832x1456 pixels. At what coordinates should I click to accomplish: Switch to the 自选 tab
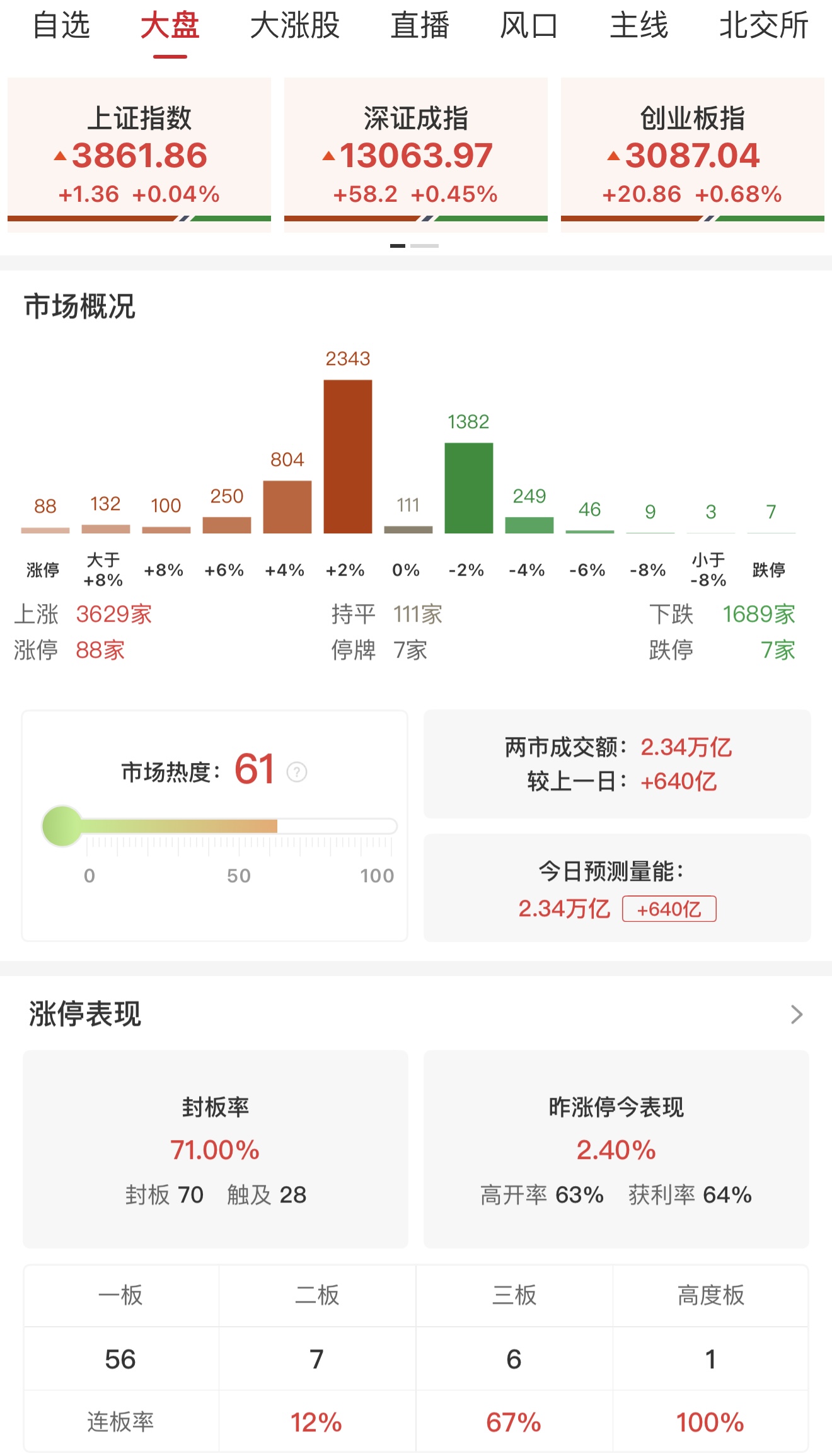[x=61, y=26]
